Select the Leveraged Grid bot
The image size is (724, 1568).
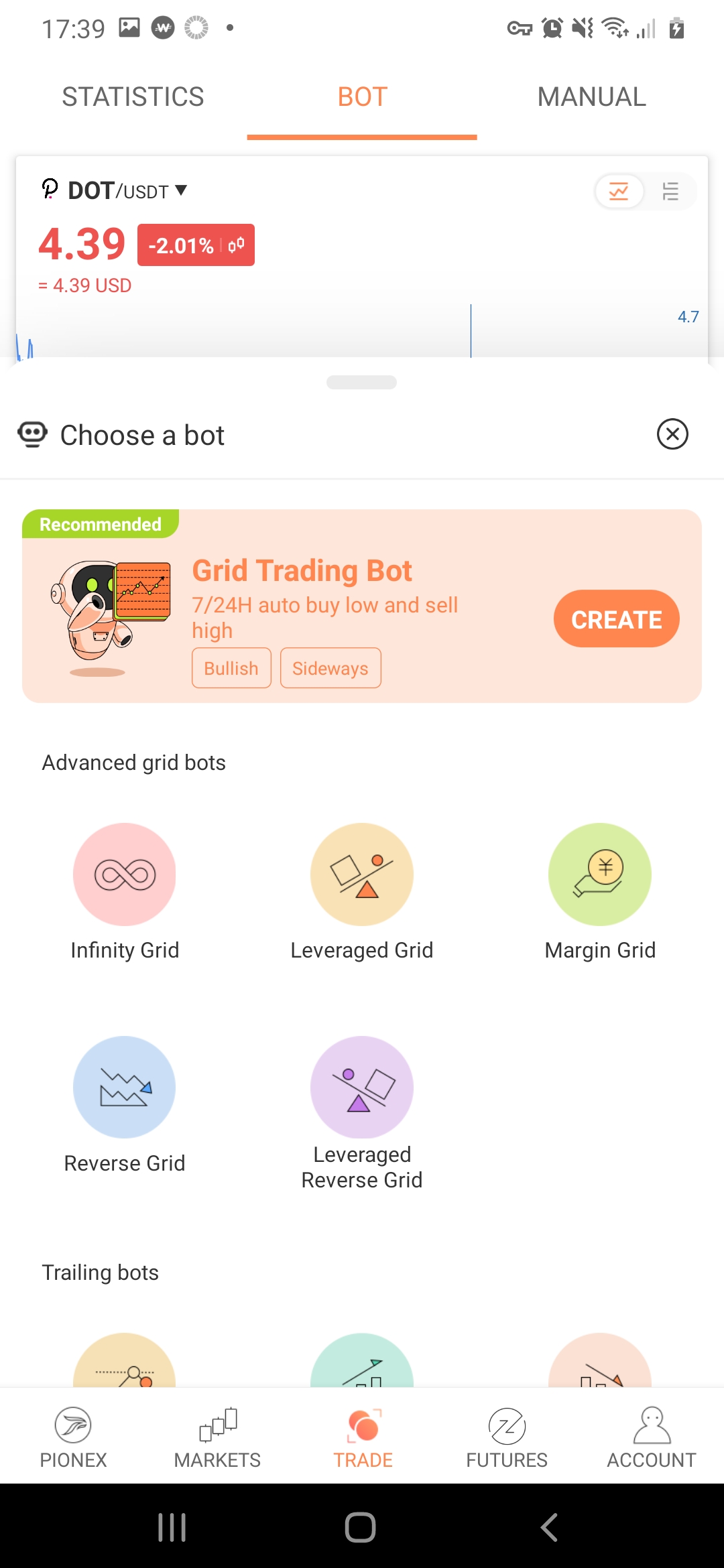tap(362, 893)
